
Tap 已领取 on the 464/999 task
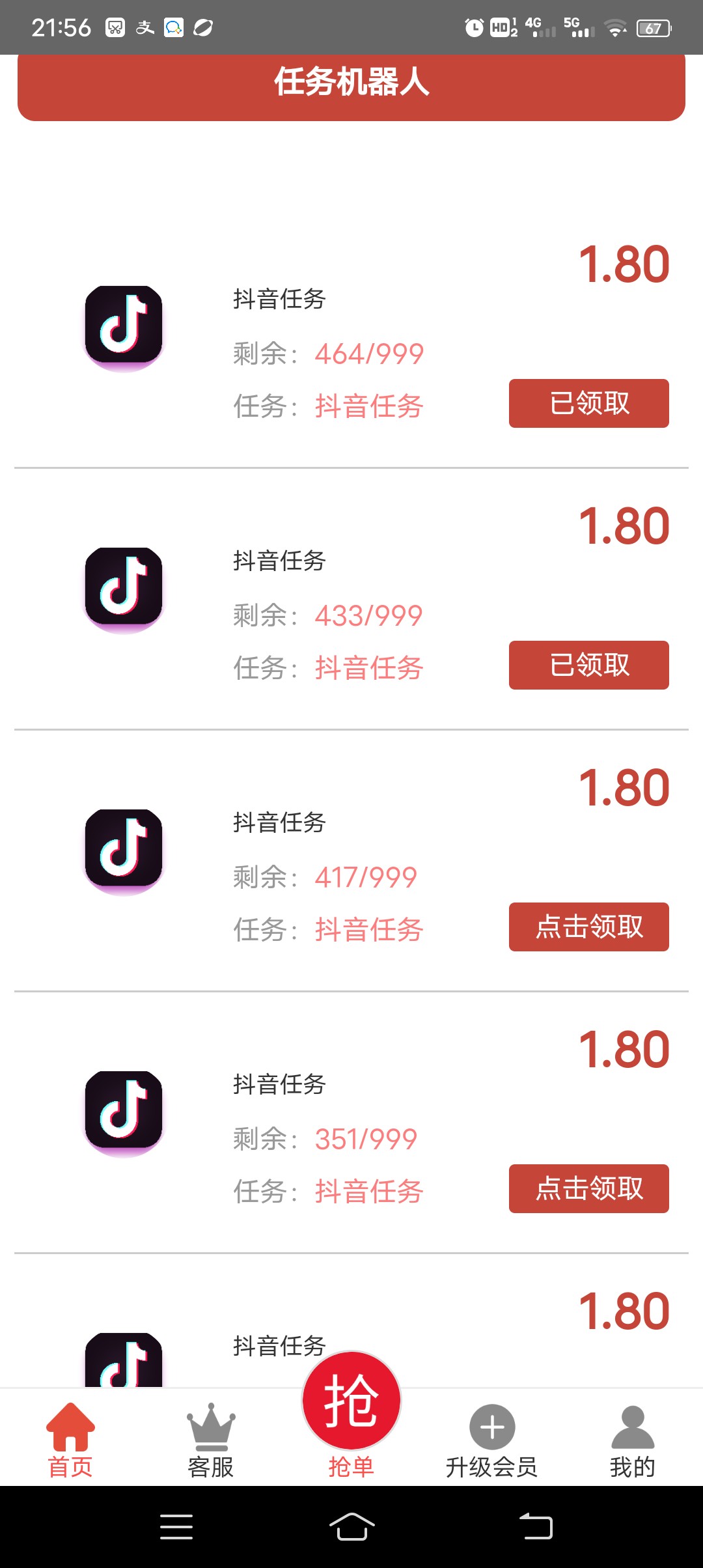[x=589, y=403]
